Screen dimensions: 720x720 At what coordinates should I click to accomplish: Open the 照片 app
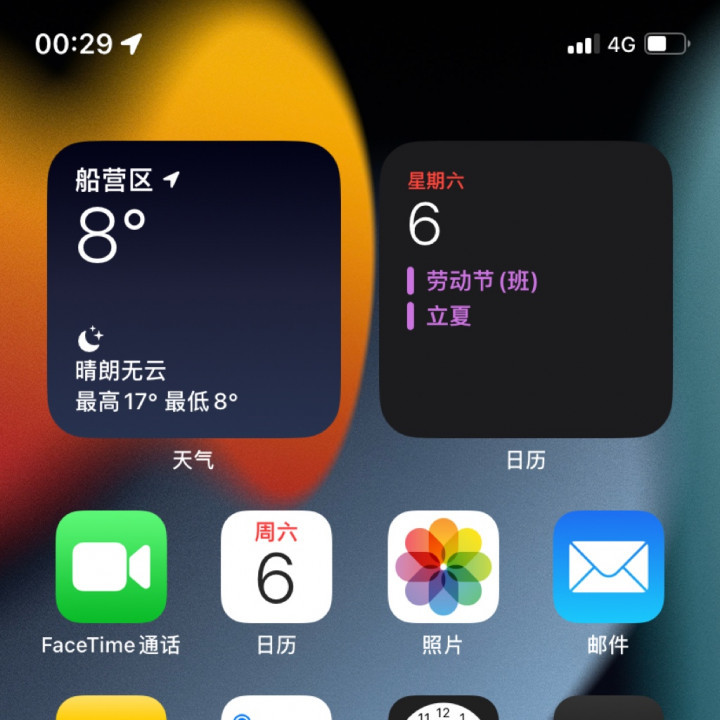coord(442,566)
